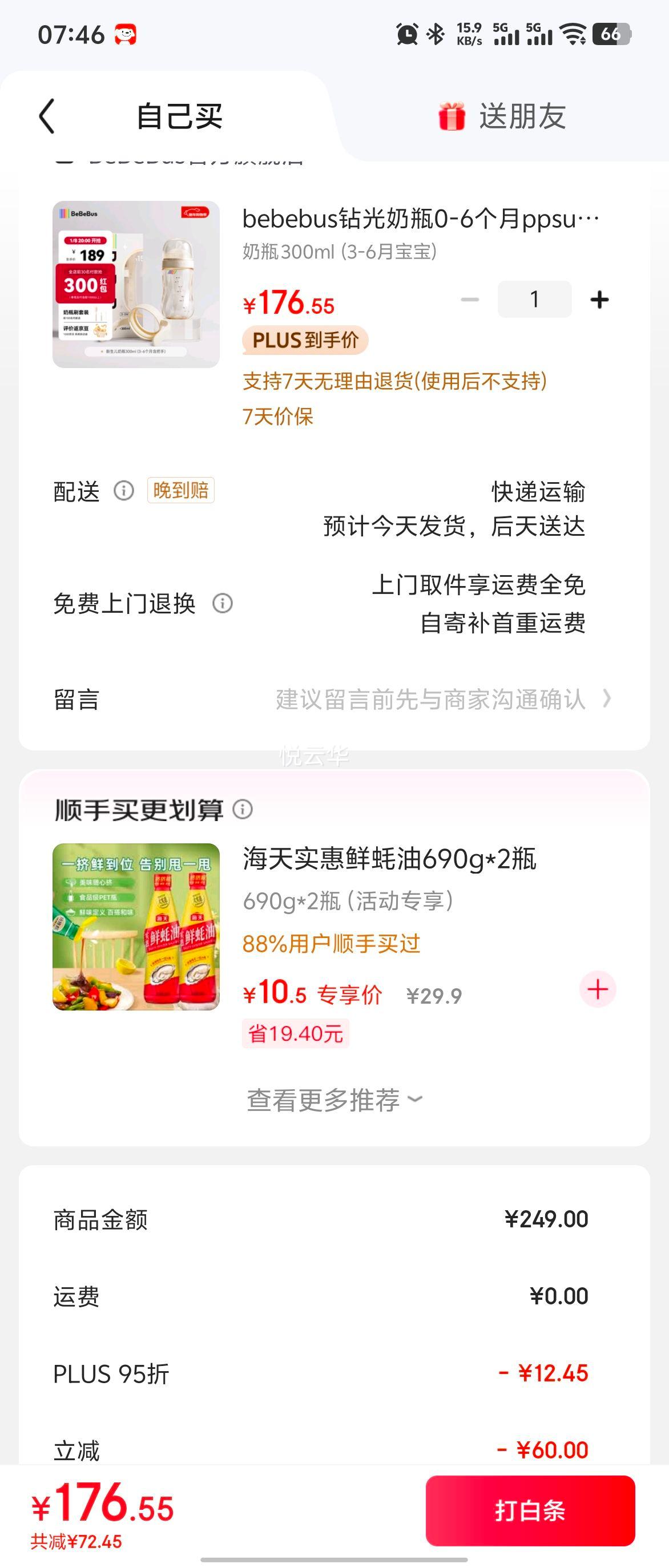Switch to the 自己买 tab
669x1568 pixels.
point(178,117)
